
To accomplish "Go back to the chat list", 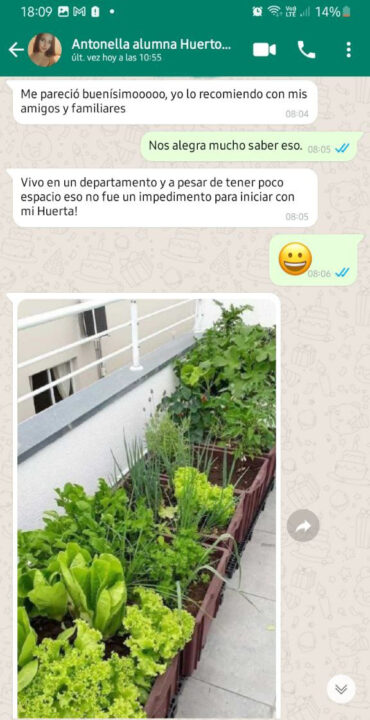I will tap(16, 50).
